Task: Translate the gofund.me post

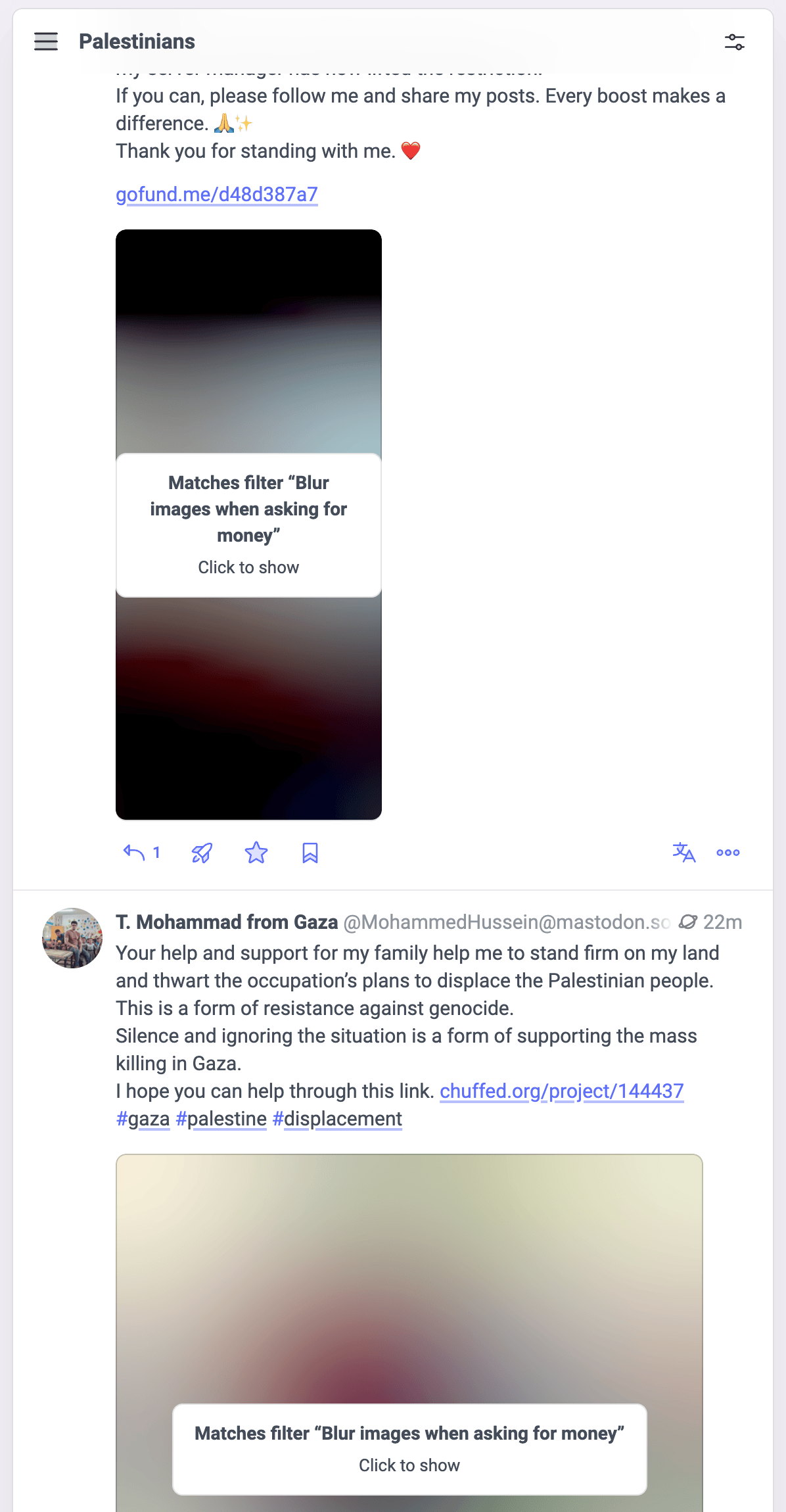Action: (x=683, y=853)
